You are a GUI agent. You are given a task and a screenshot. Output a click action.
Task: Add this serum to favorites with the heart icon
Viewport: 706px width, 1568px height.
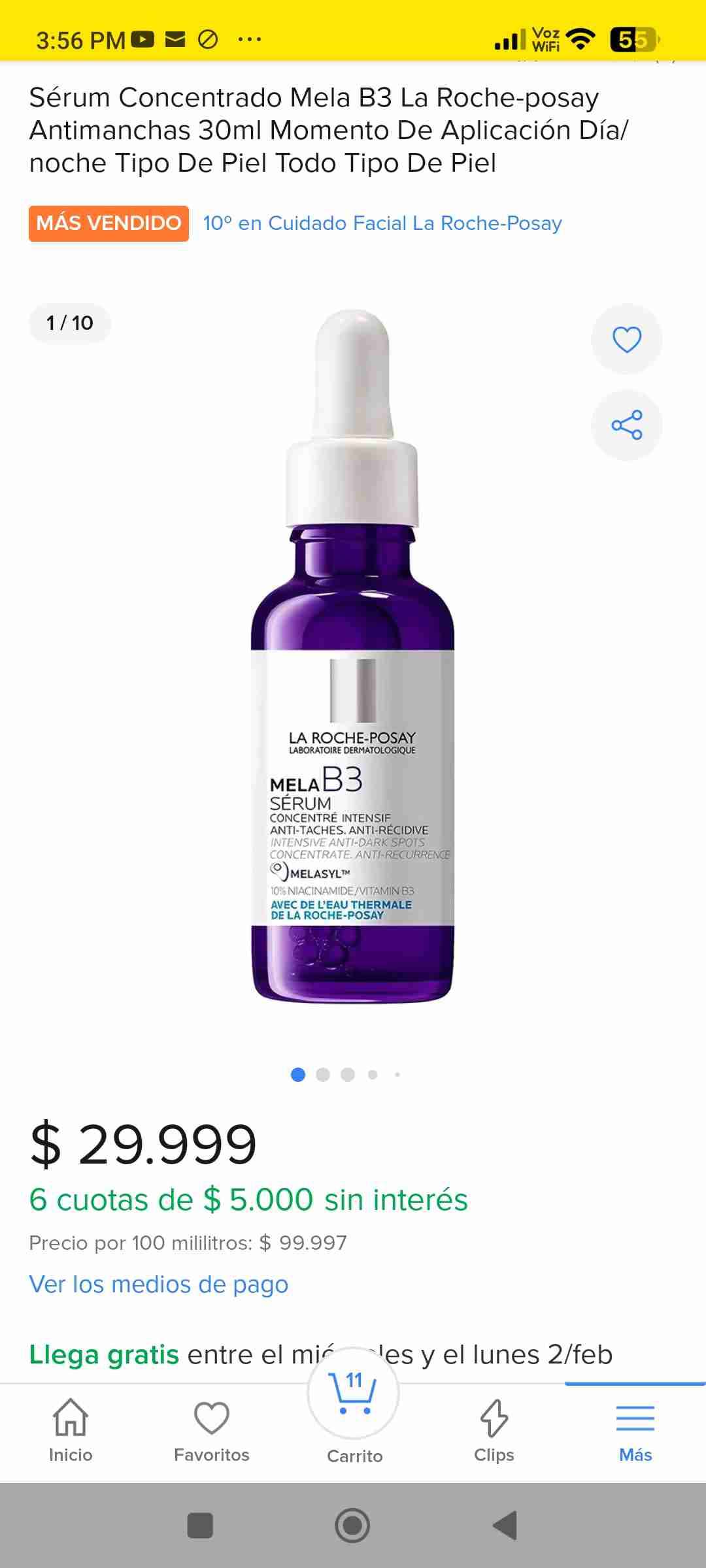tap(626, 339)
